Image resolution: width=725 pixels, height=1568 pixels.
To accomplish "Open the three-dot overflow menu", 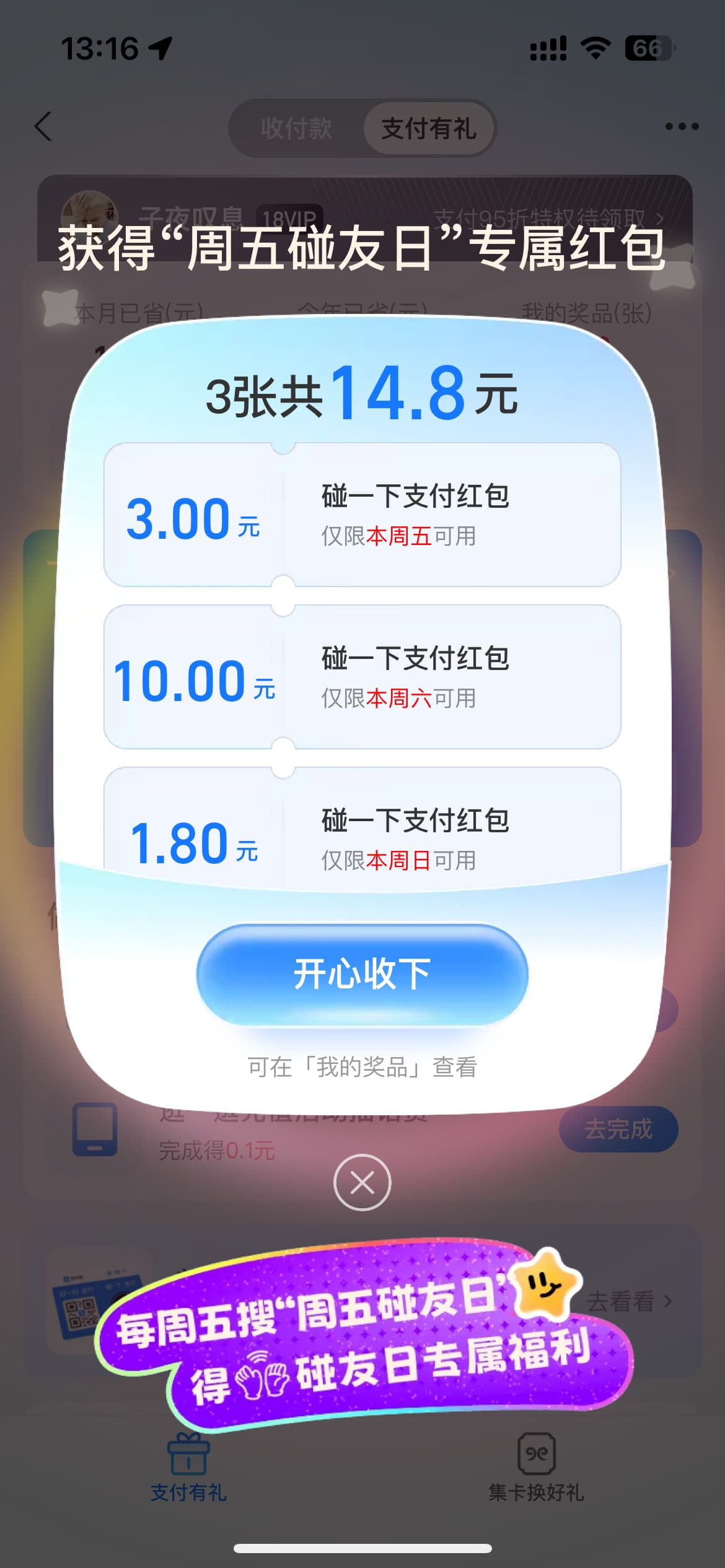I will tap(681, 127).
